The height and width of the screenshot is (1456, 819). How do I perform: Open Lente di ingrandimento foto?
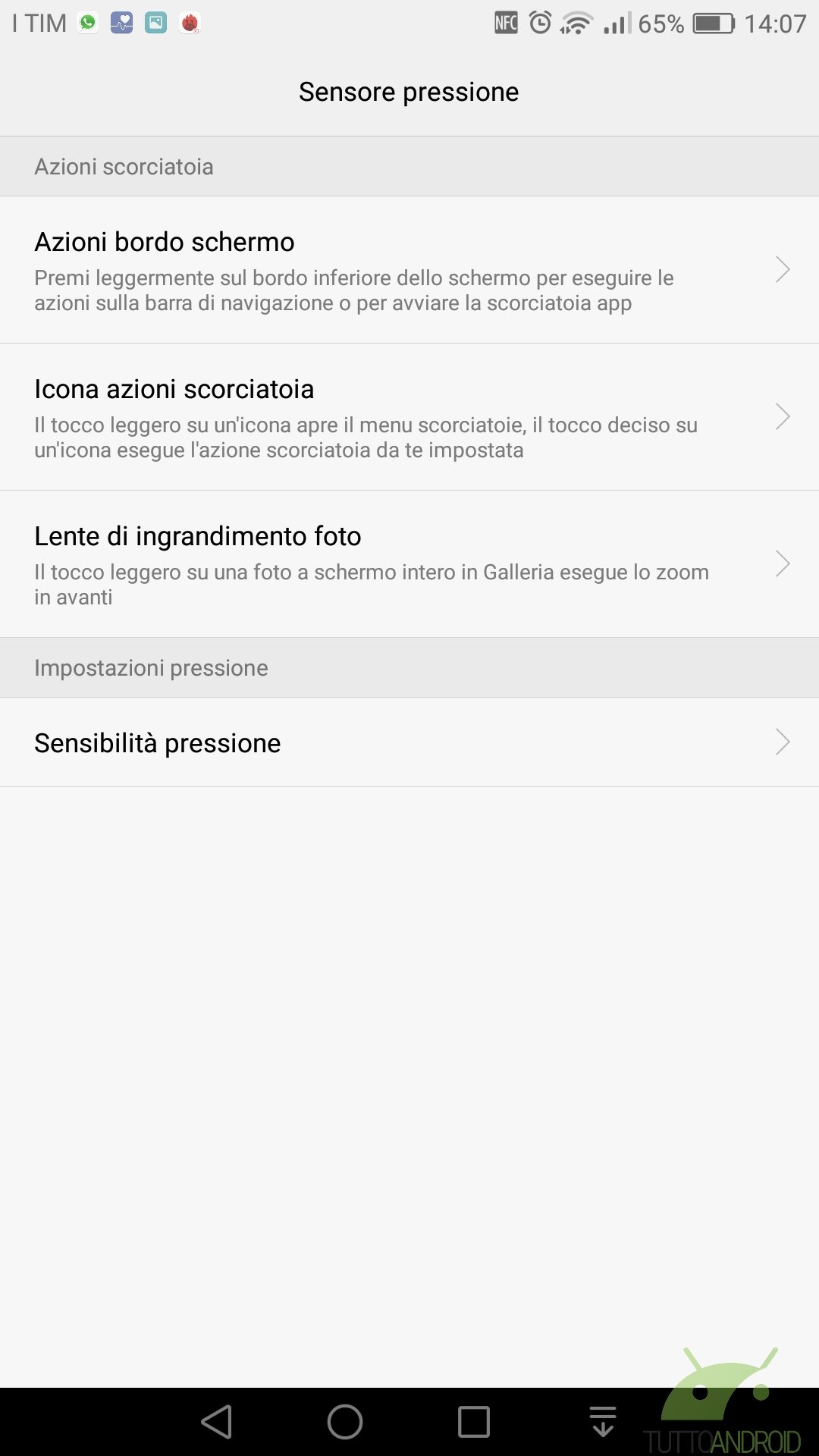(409, 564)
